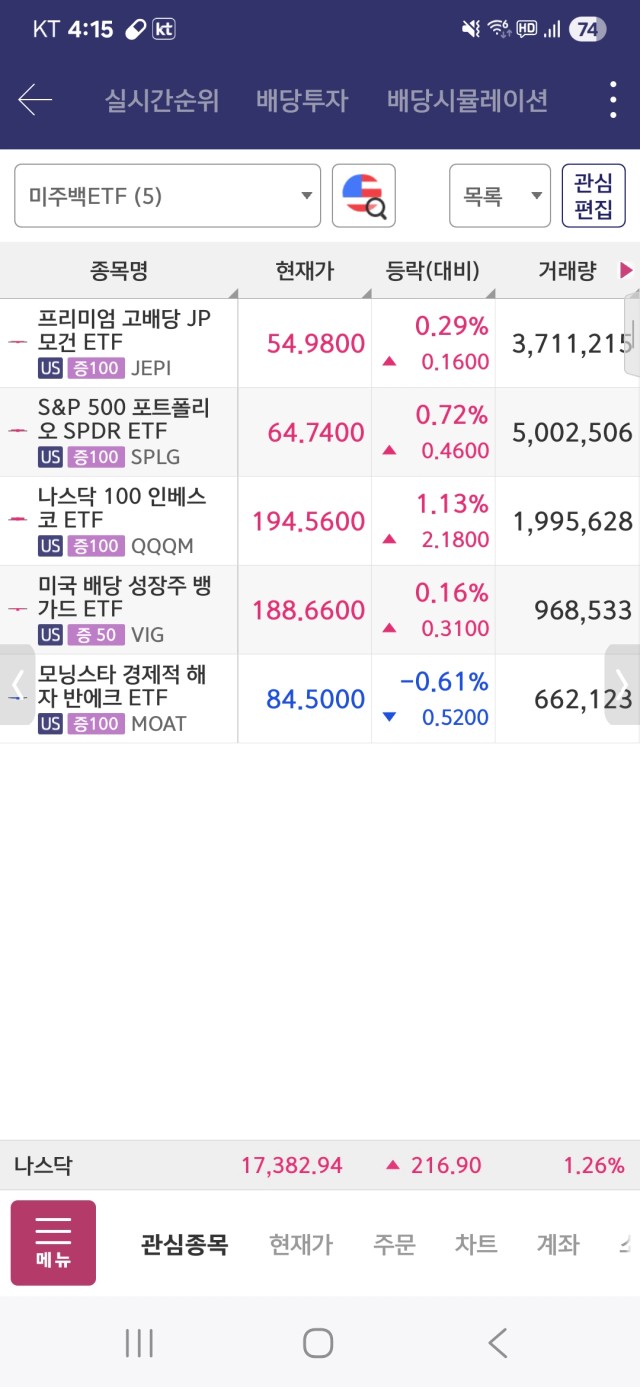The height and width of the screenshot is (1387, 640).
Task: Expand the 미주백ETF (5) watchlist dropdown
Action: click(167, 196)
